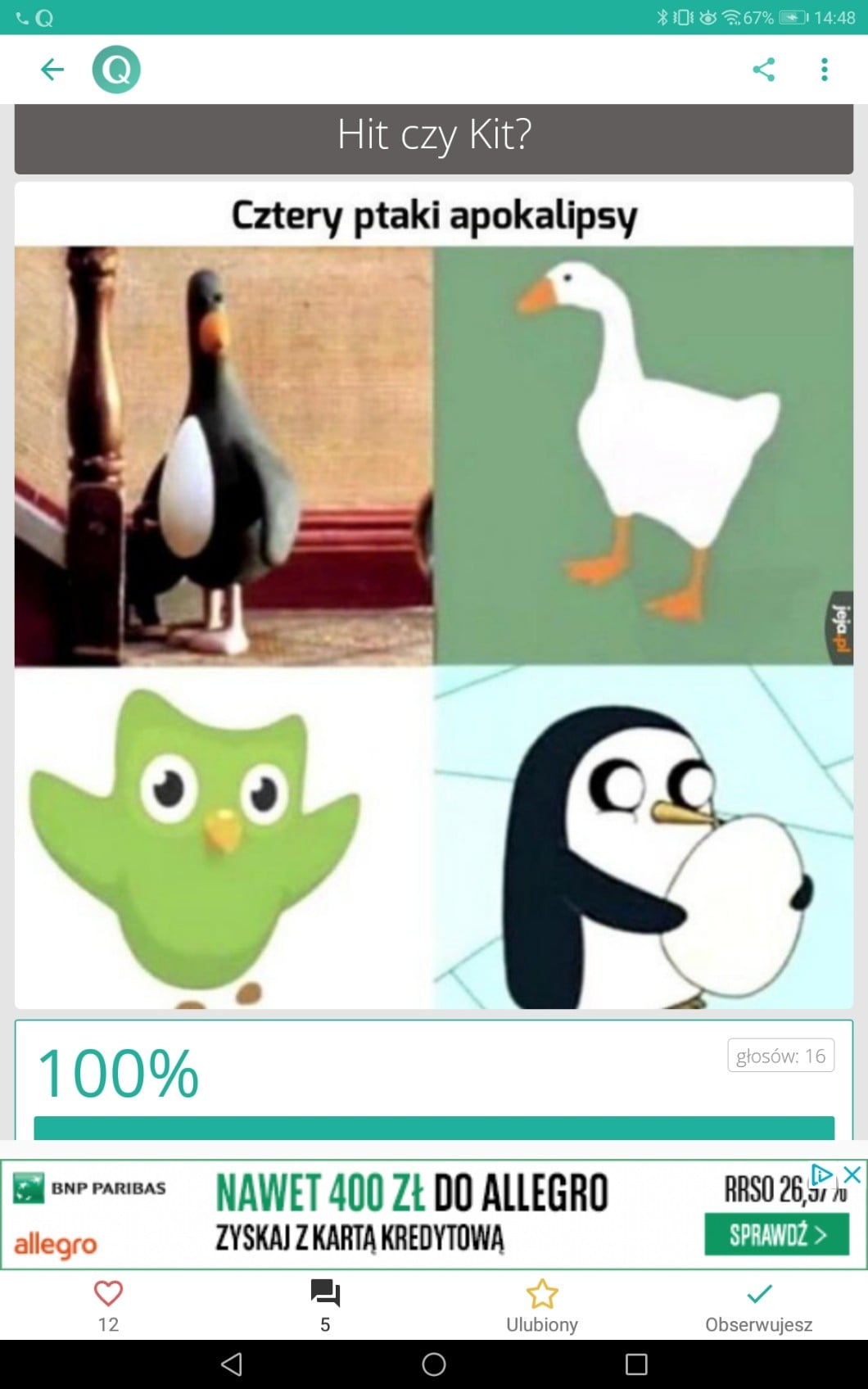Open the three-dot overflow menu

(x=824, y=70)
